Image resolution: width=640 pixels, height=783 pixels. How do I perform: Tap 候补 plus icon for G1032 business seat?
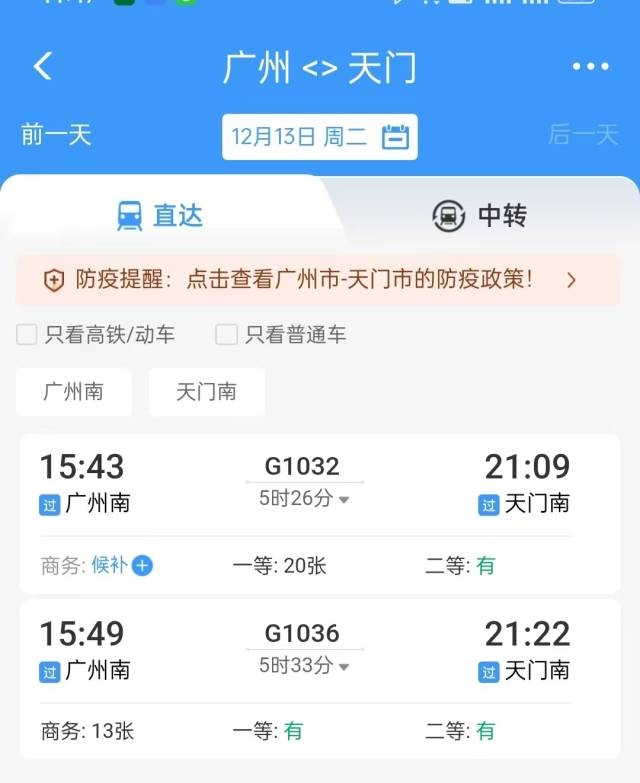coord(143,566)
